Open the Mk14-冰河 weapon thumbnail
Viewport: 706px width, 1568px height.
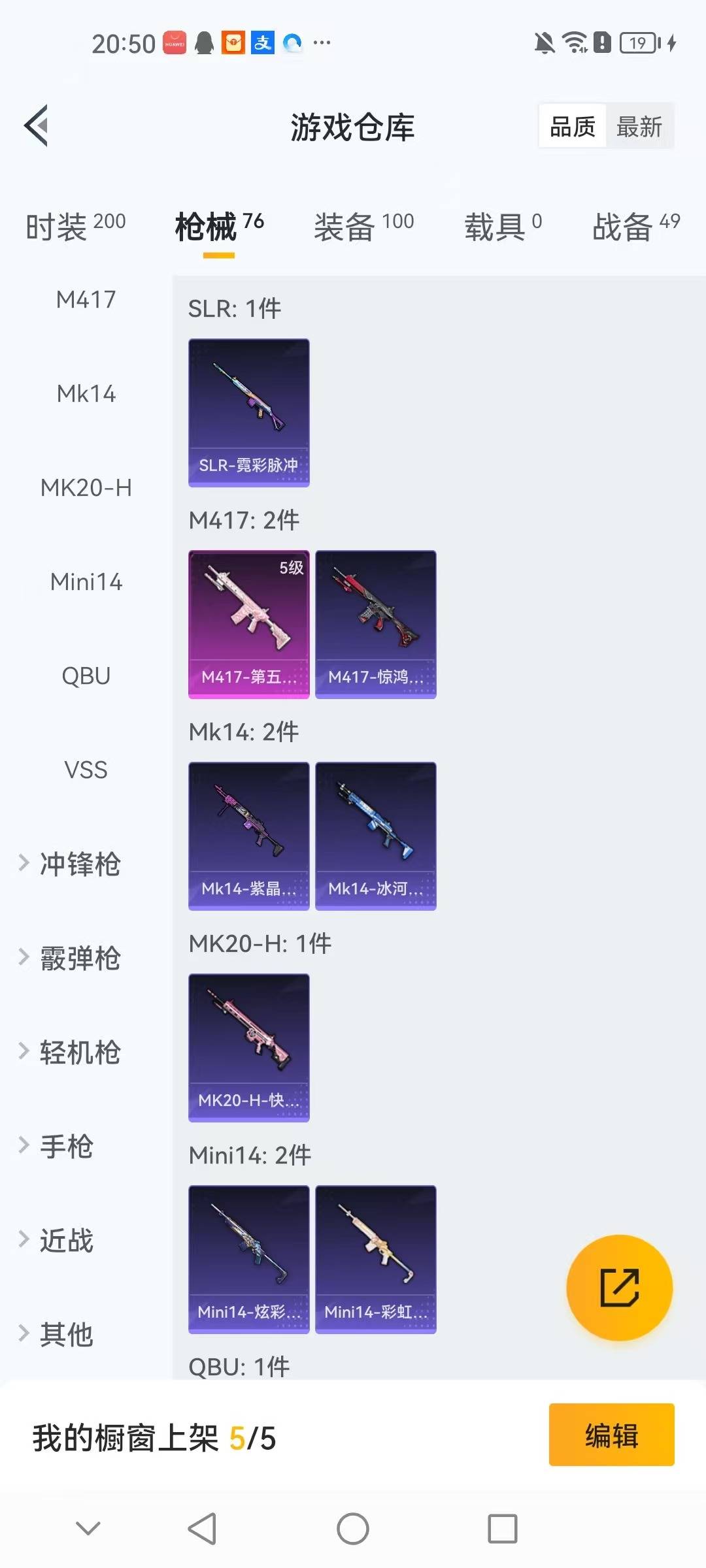tap(376, 836)
